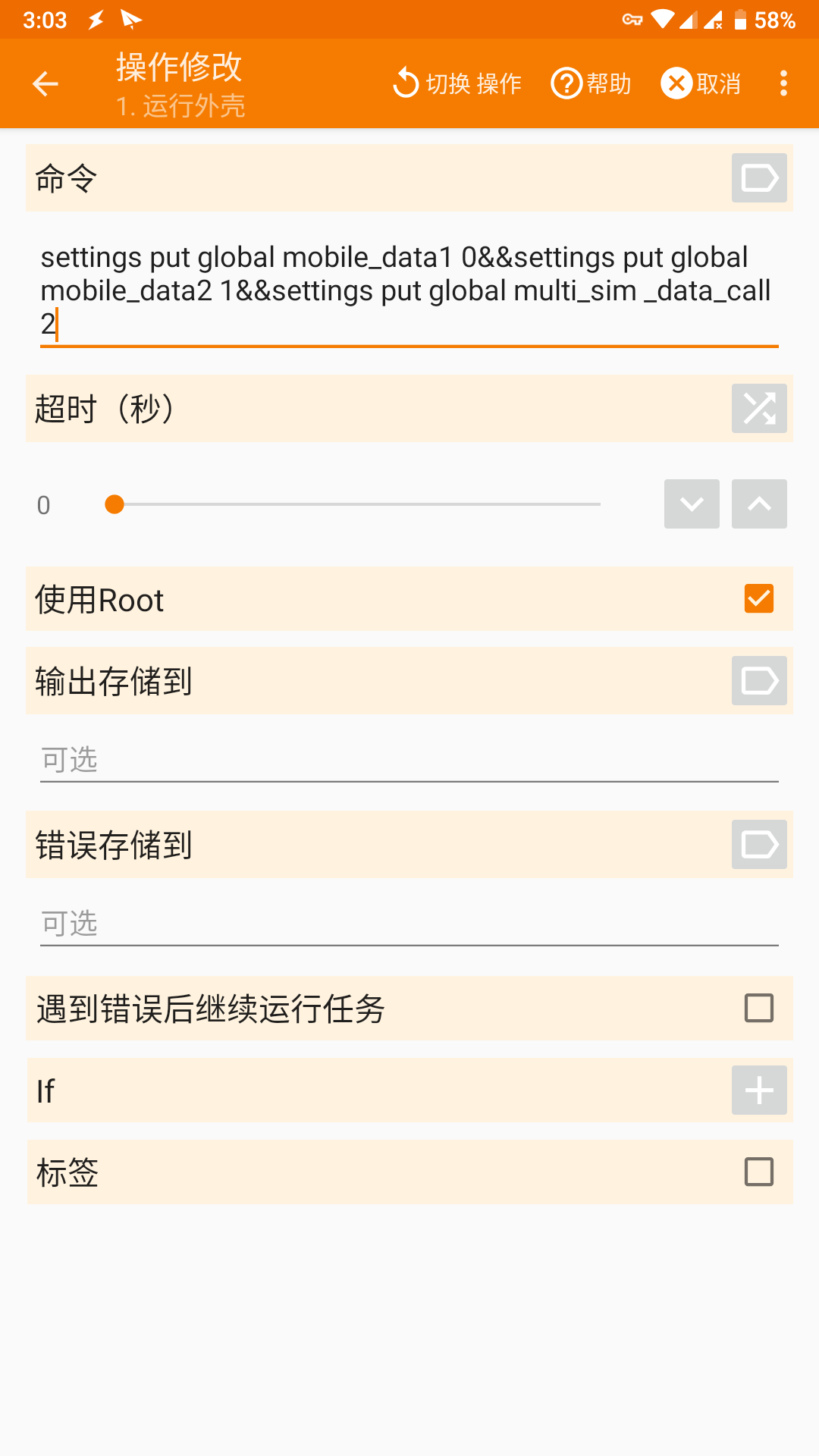819x1456 pixels.
Task: Open 帮助 help
Action: click(x=591, y=83)
